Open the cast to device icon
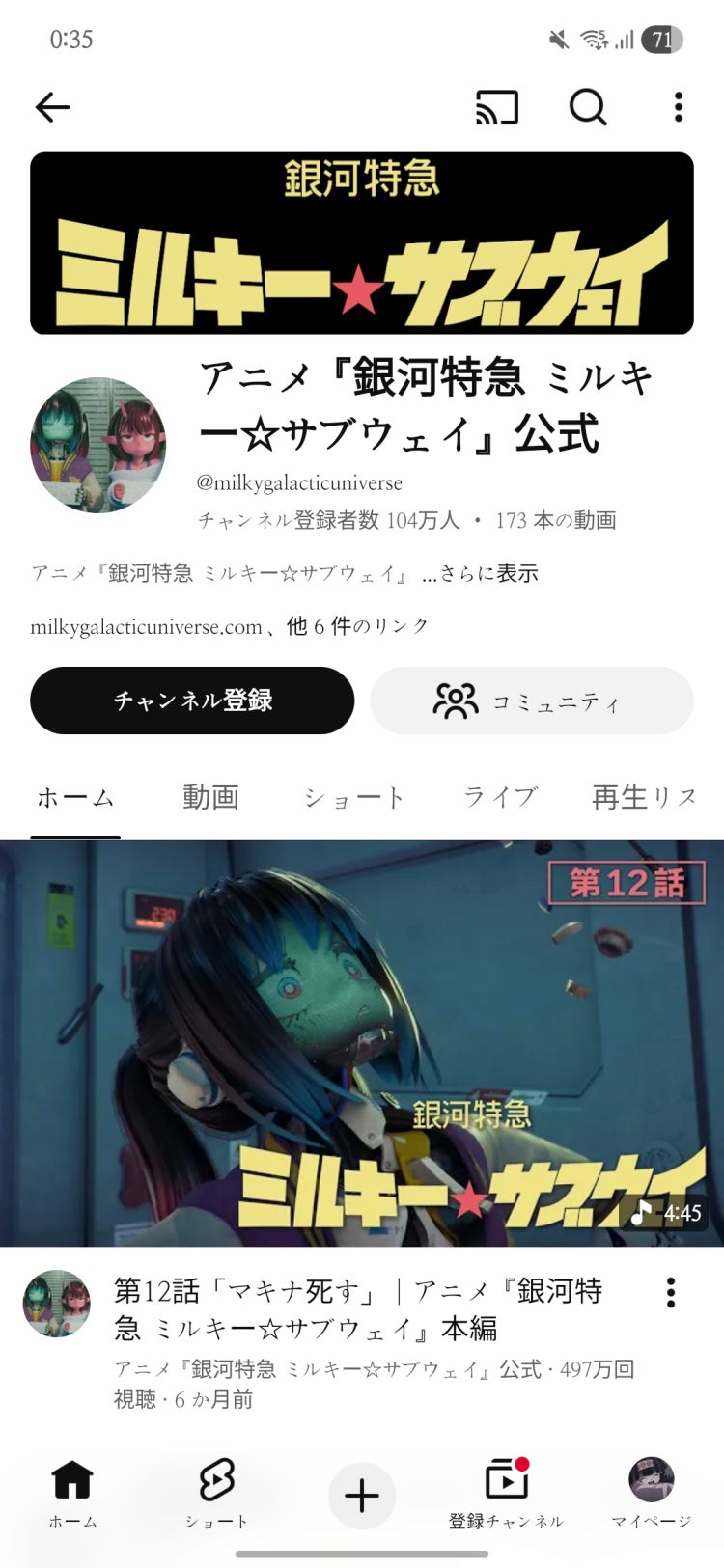724x1568 pixels. (497, 107)
